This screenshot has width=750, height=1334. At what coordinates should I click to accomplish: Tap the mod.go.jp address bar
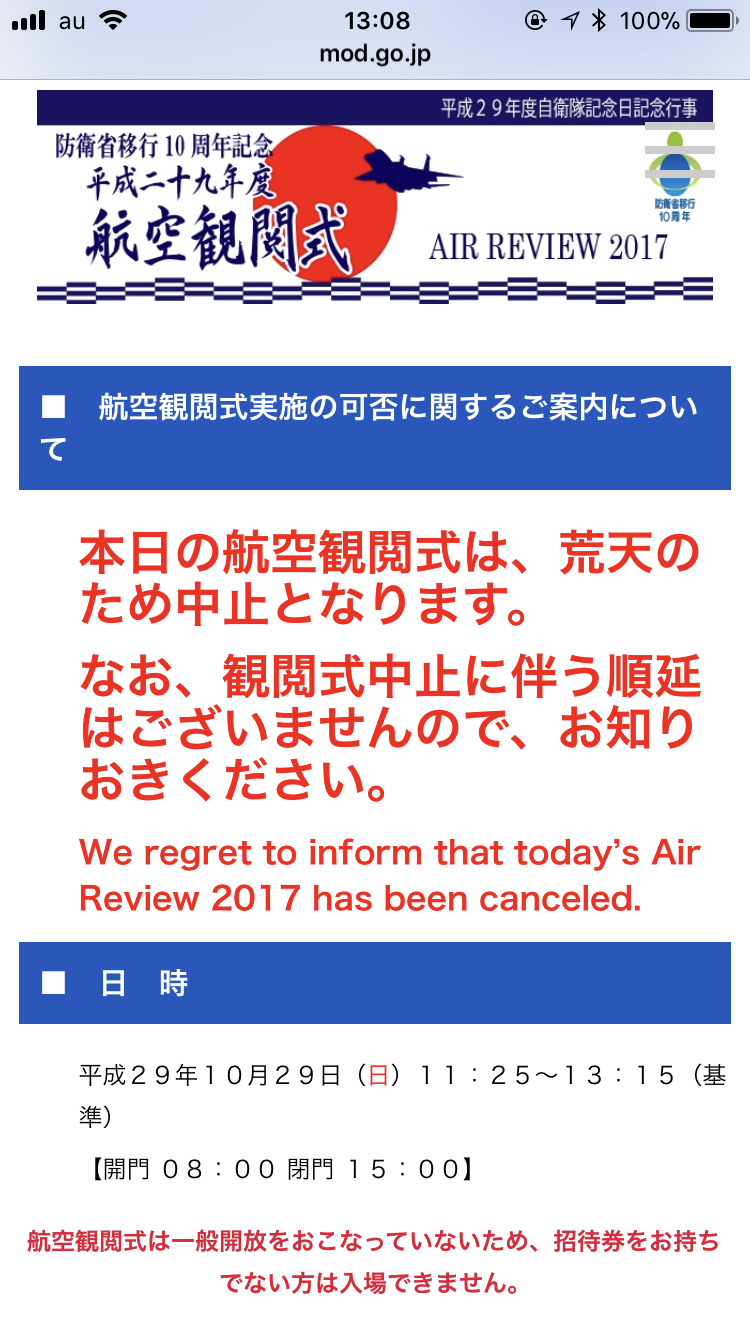[375, 54]
